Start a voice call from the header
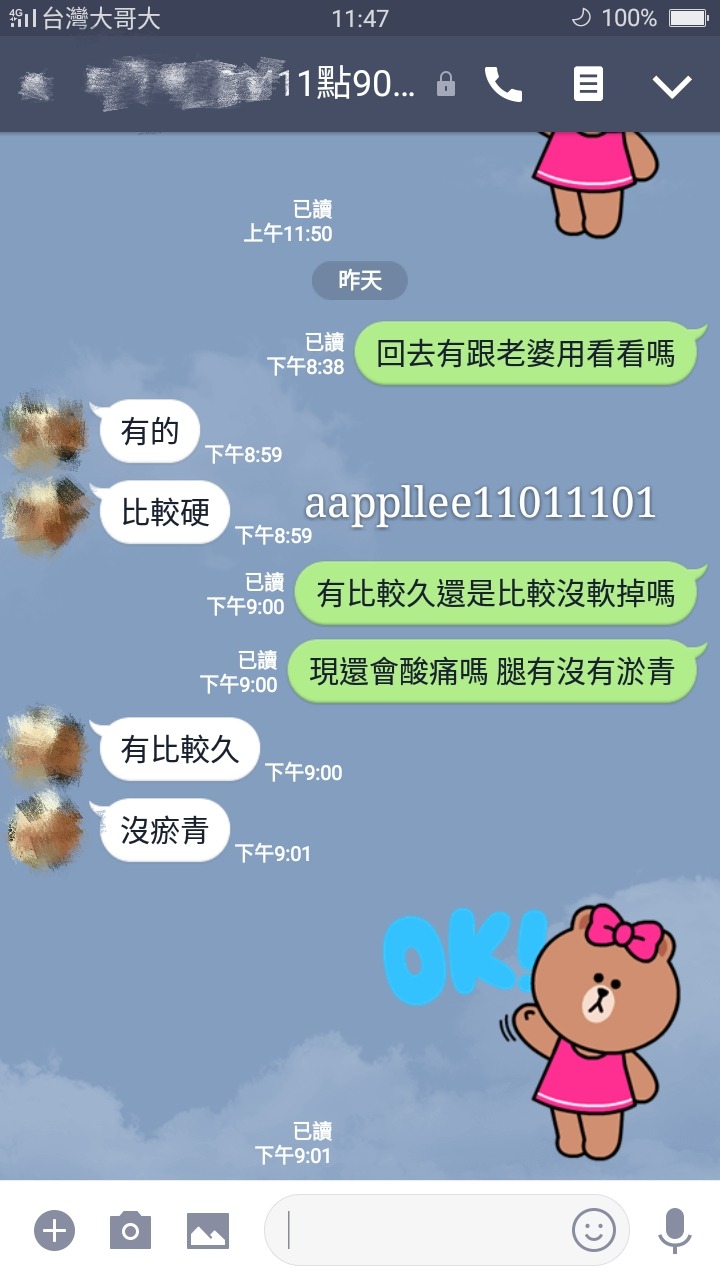 pyautogui.click(x=503, y=85)
